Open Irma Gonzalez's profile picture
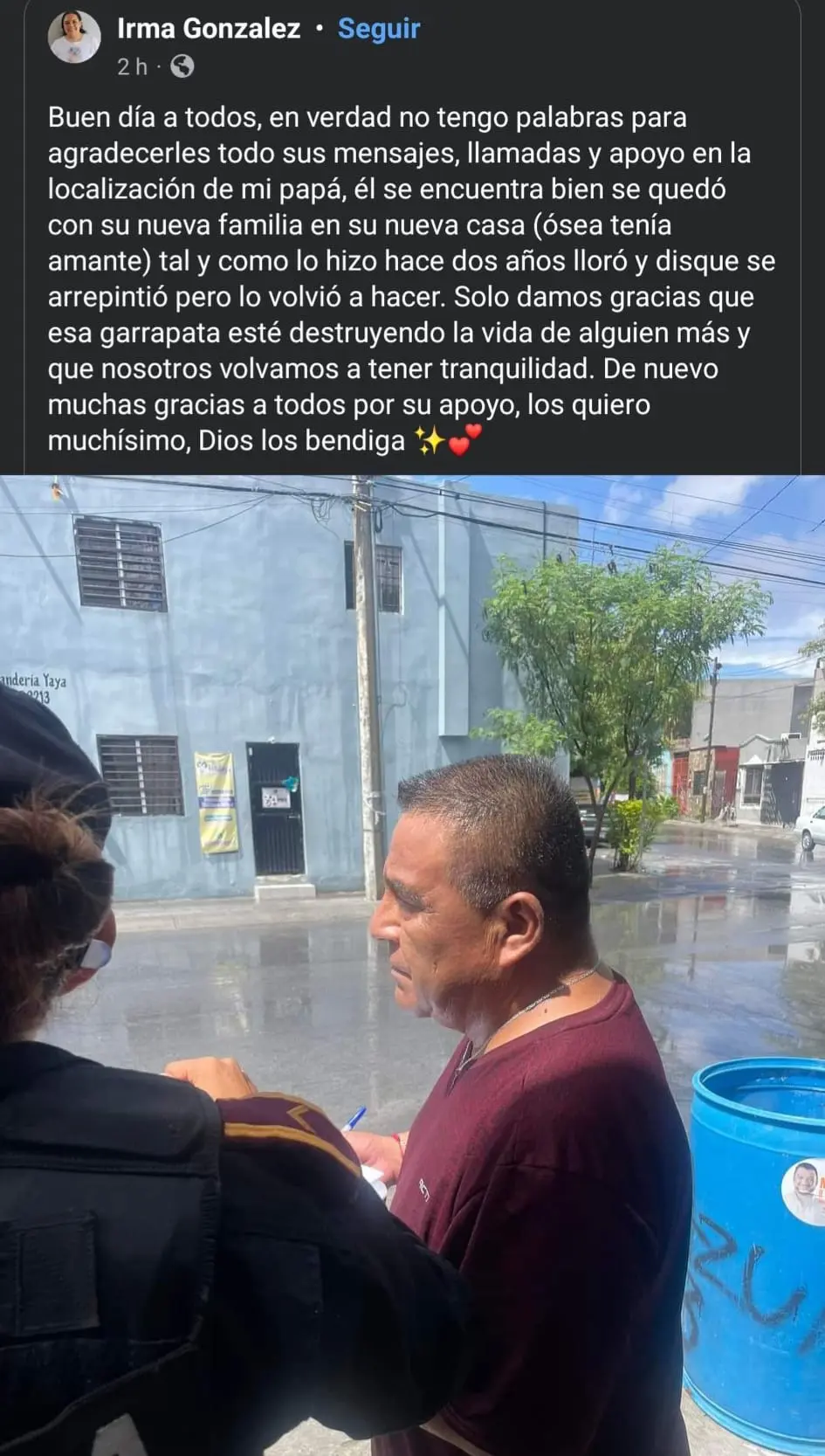This screenshot has width=825, height=1456. click(x=74, y=37)
